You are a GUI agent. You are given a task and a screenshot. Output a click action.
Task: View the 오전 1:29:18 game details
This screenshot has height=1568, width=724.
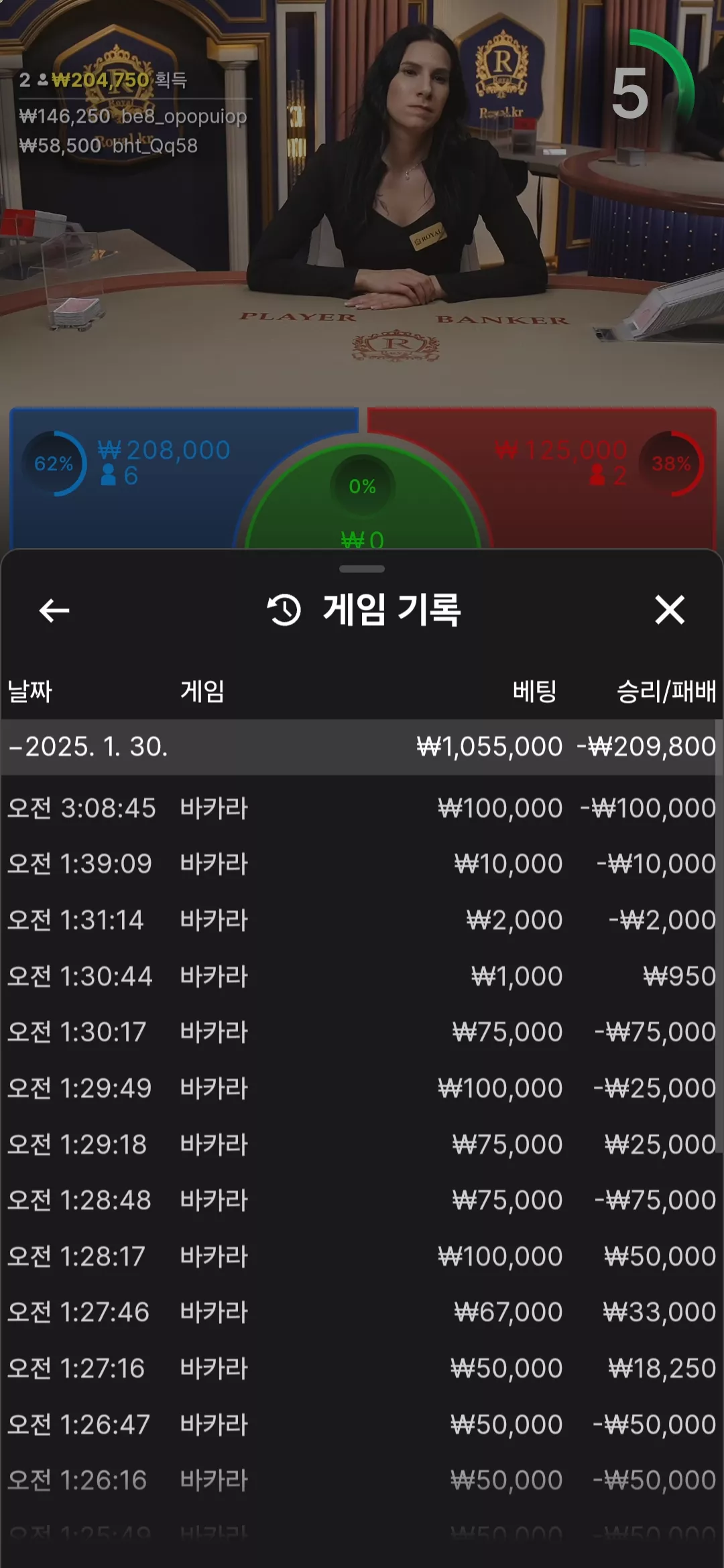pos(362,1145)
